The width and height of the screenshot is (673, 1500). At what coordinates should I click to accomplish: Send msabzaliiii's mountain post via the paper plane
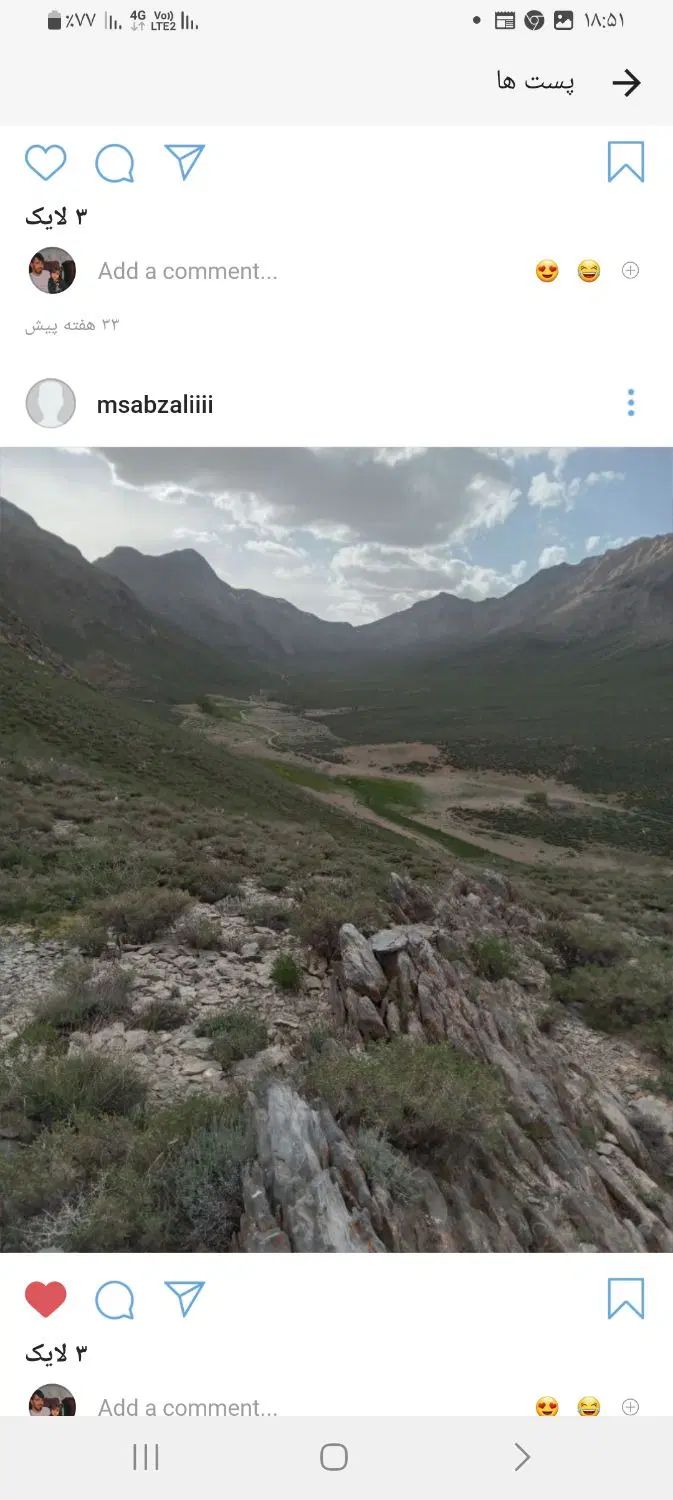click(185, 1299)
